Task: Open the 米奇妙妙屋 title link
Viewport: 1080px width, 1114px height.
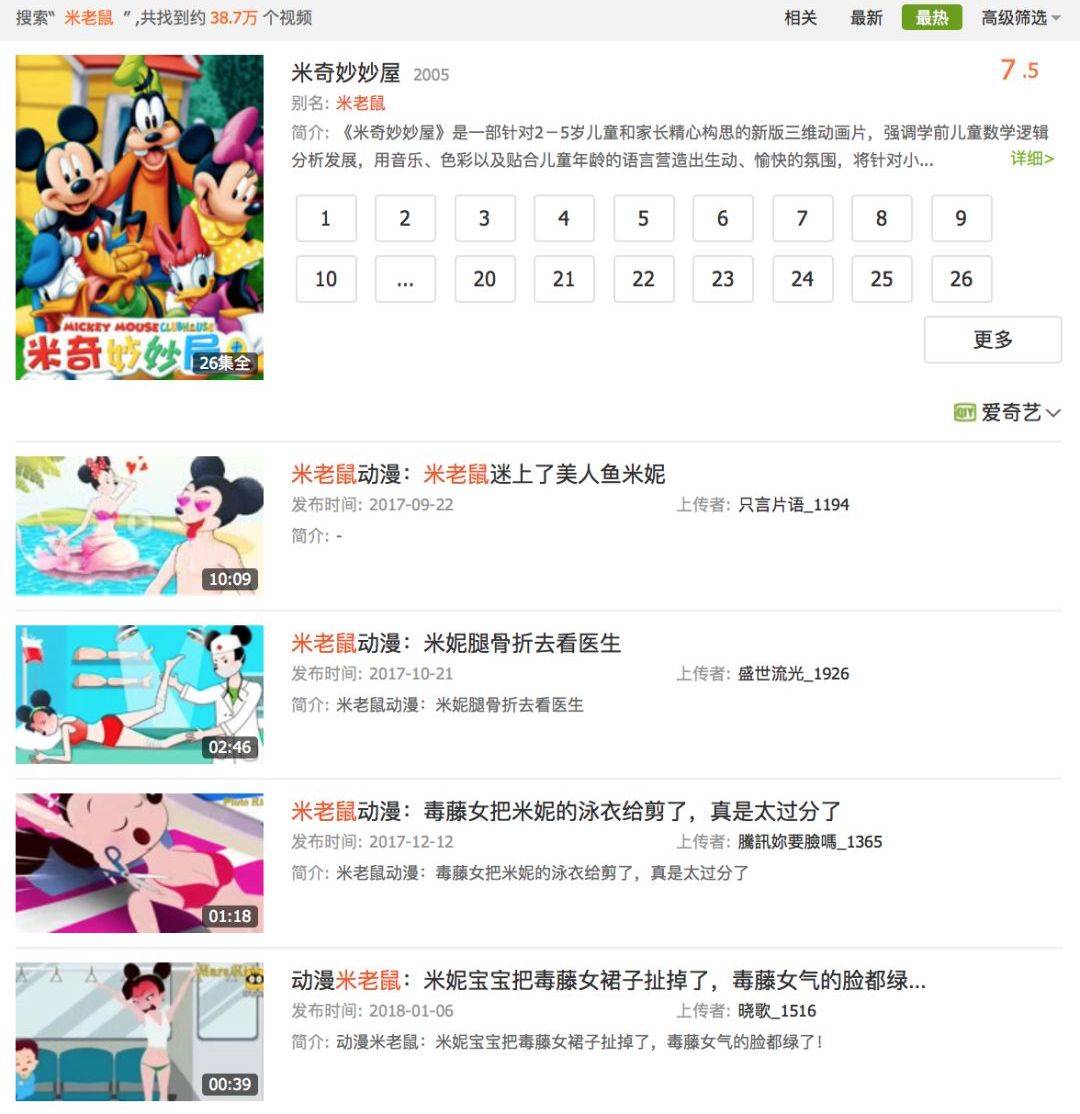Action: 346,73
